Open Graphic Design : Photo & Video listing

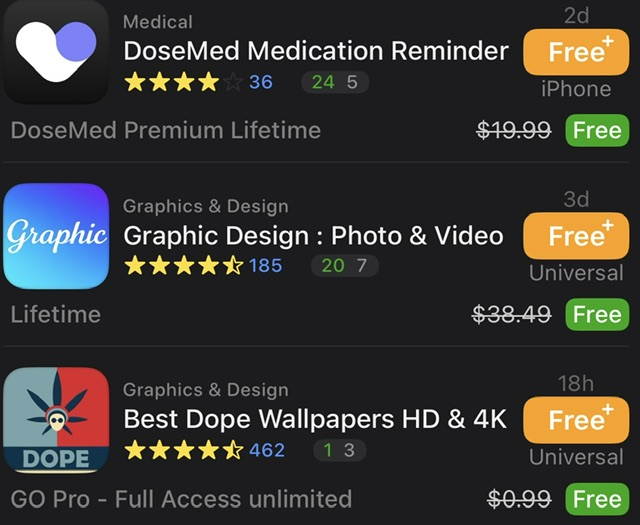[x=312, y=236]
